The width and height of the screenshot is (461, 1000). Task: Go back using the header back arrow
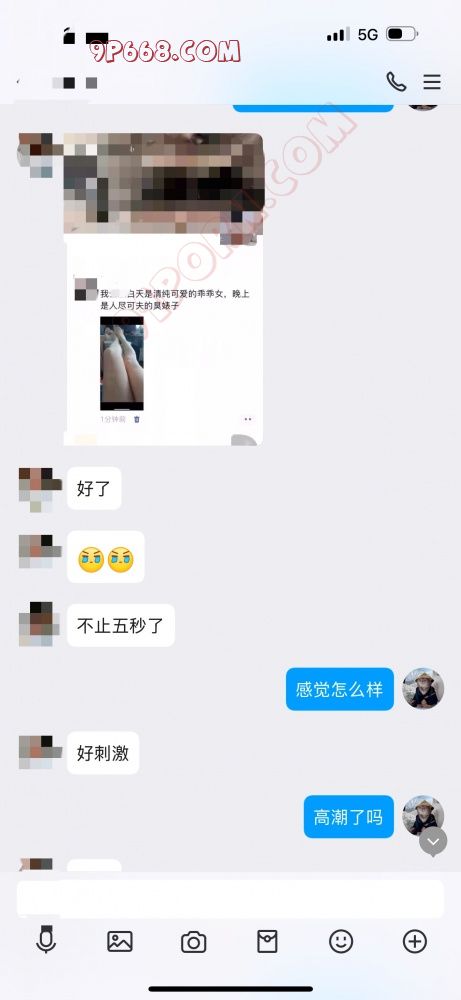point(18,82)
